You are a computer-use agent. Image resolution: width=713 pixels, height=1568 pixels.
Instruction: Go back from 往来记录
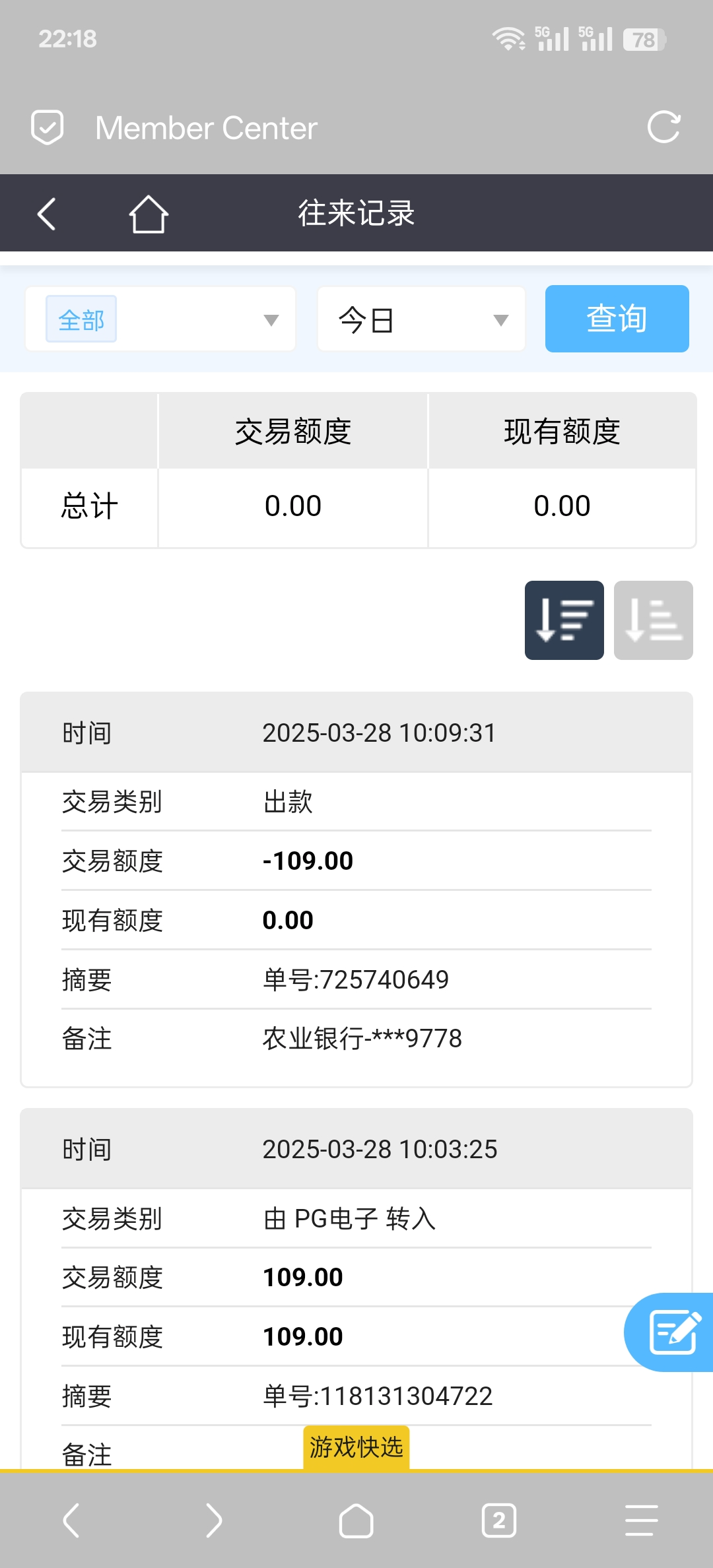pos(46,214)
